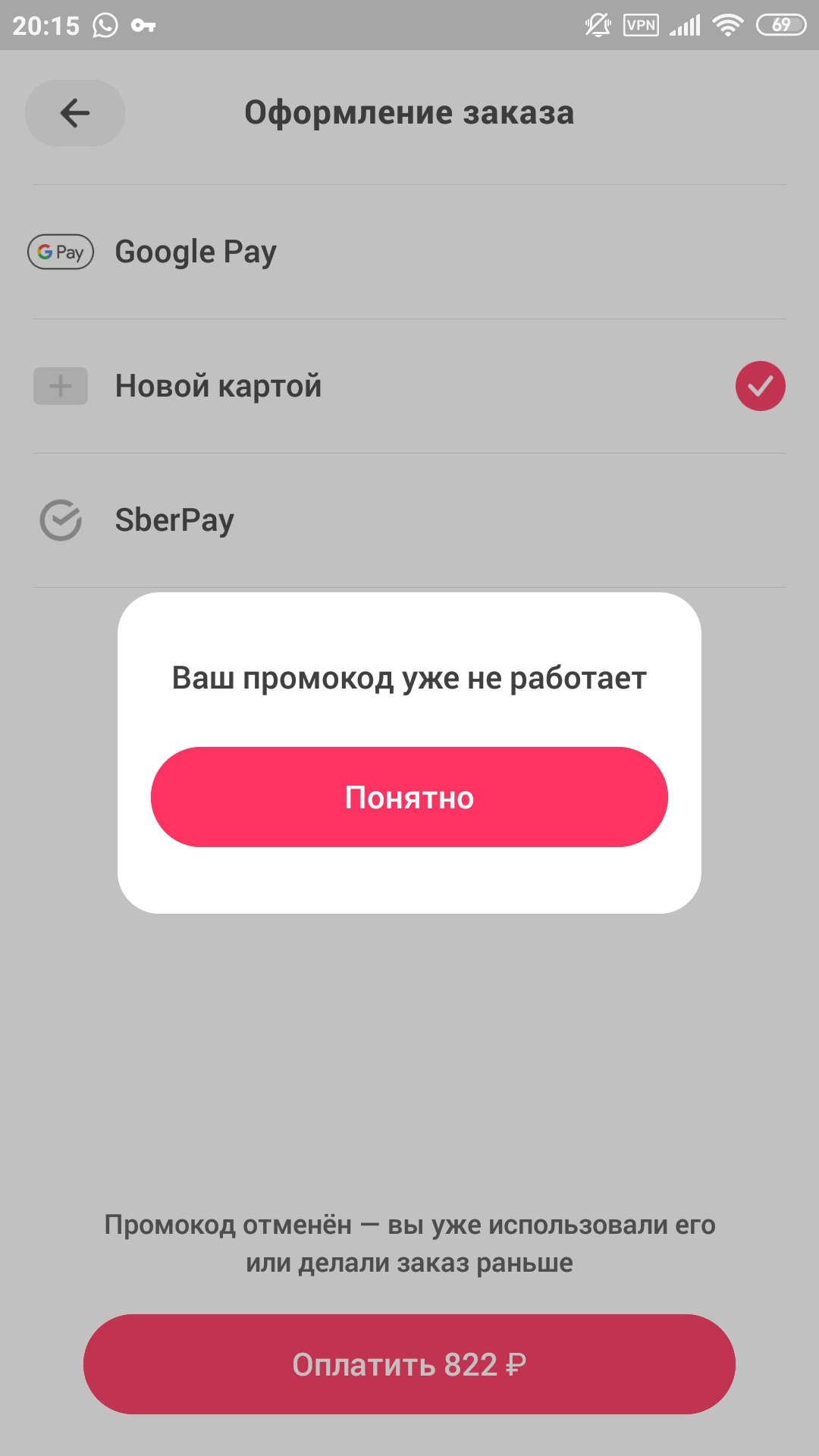The image size is (819, 1456).
Task: Select SberPay payment option
Action: tap(409, 520)
